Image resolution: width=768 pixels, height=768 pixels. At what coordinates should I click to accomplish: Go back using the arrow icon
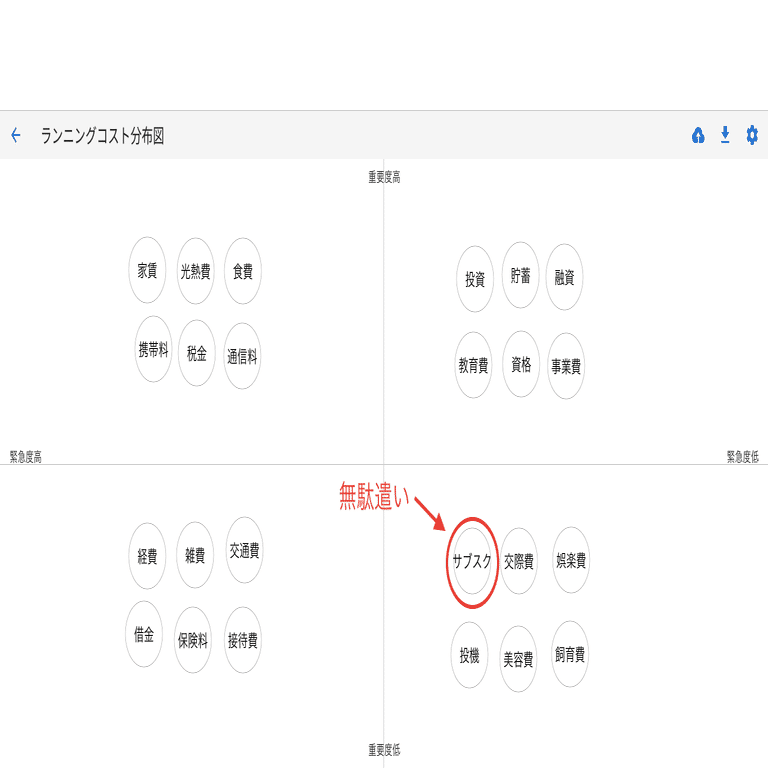click(16, 136)
